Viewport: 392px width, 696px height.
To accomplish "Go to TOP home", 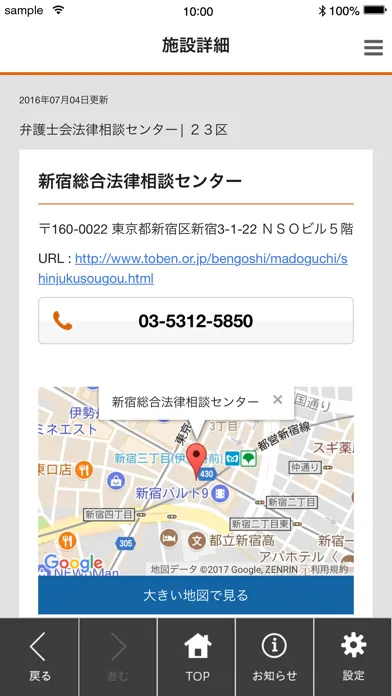I will (x=197, y=657).
